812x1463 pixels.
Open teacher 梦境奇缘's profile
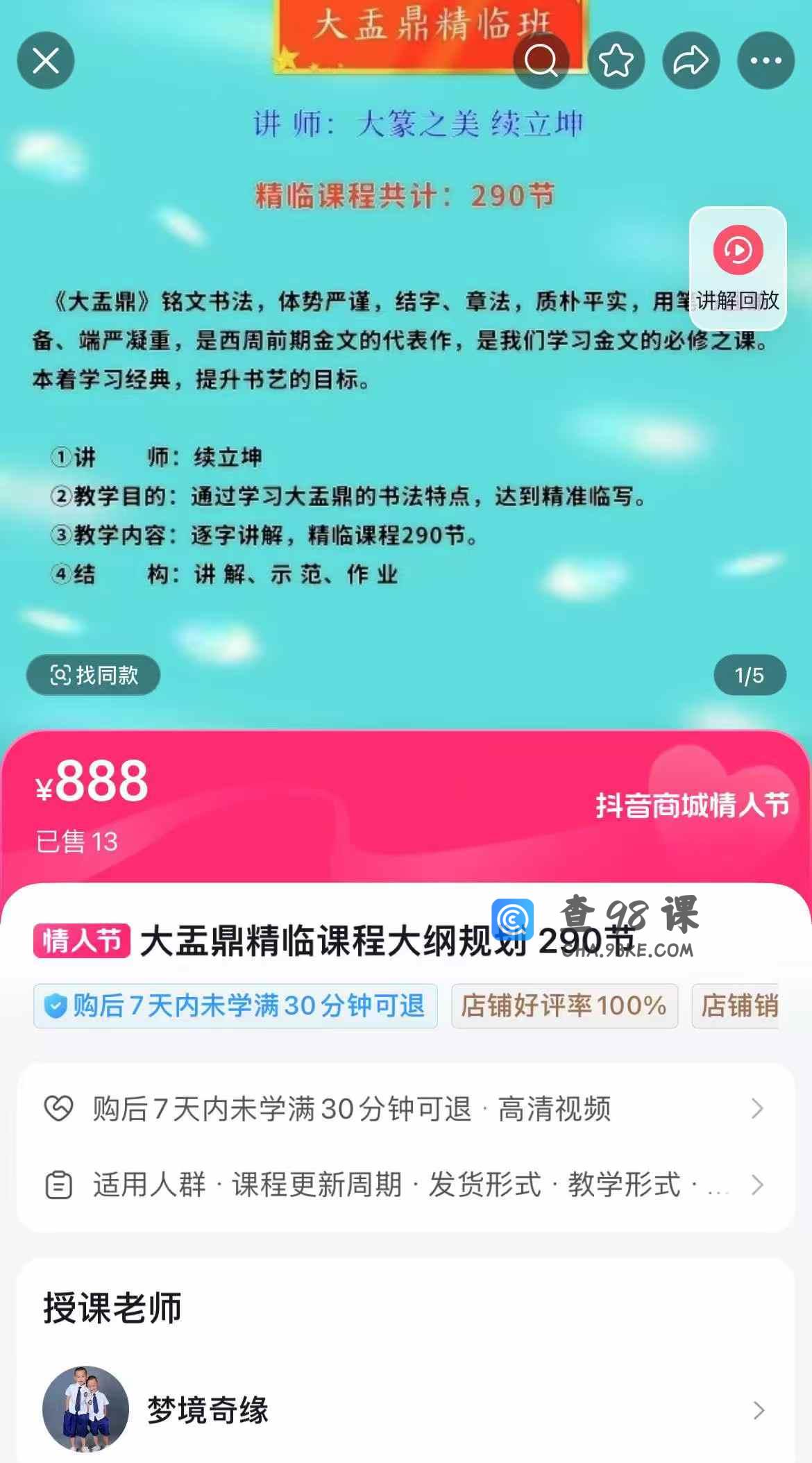tap(405, 1410)
